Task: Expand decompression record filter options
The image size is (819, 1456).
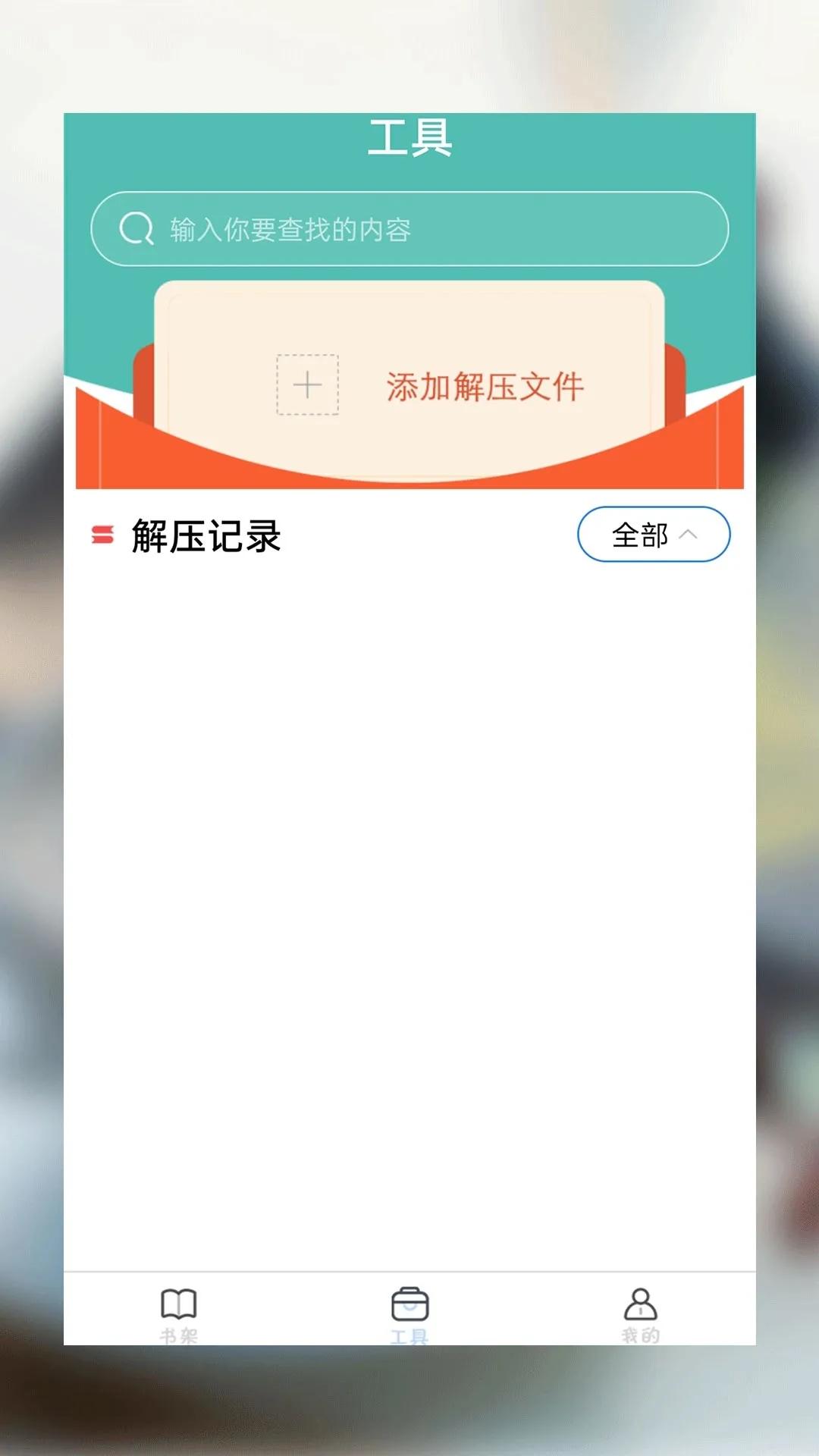Action: 653,535
